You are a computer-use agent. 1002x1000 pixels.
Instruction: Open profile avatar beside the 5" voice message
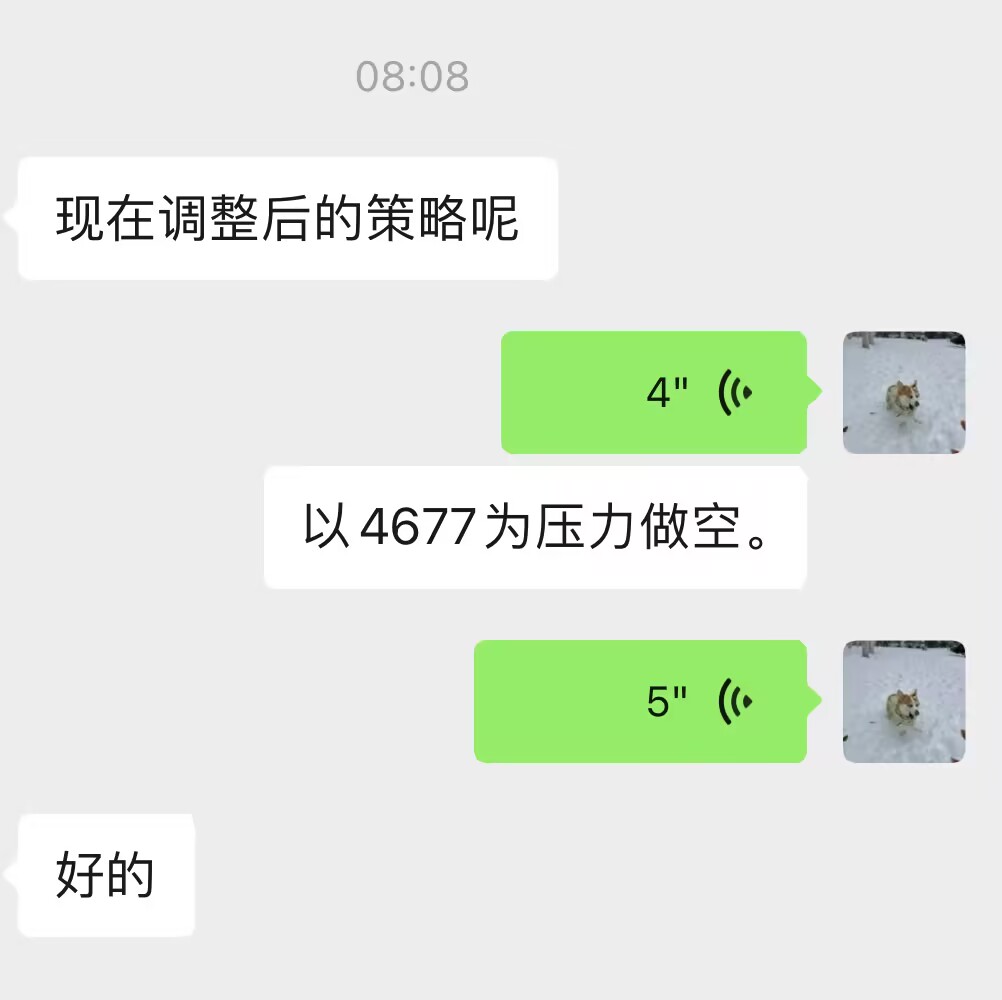(x=904, y=701)
